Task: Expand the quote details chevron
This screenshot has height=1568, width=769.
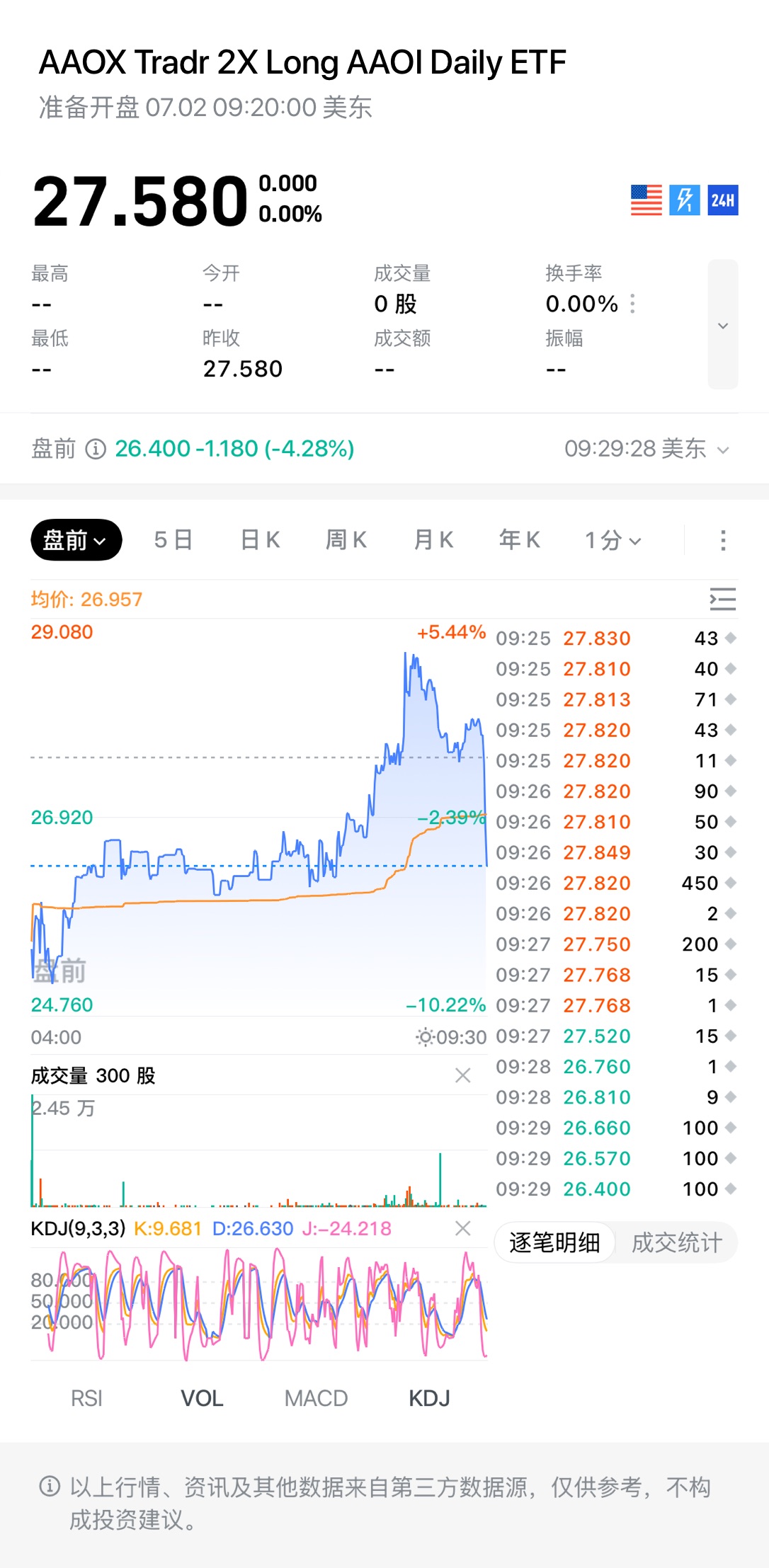Action: (x=723, y=325)
